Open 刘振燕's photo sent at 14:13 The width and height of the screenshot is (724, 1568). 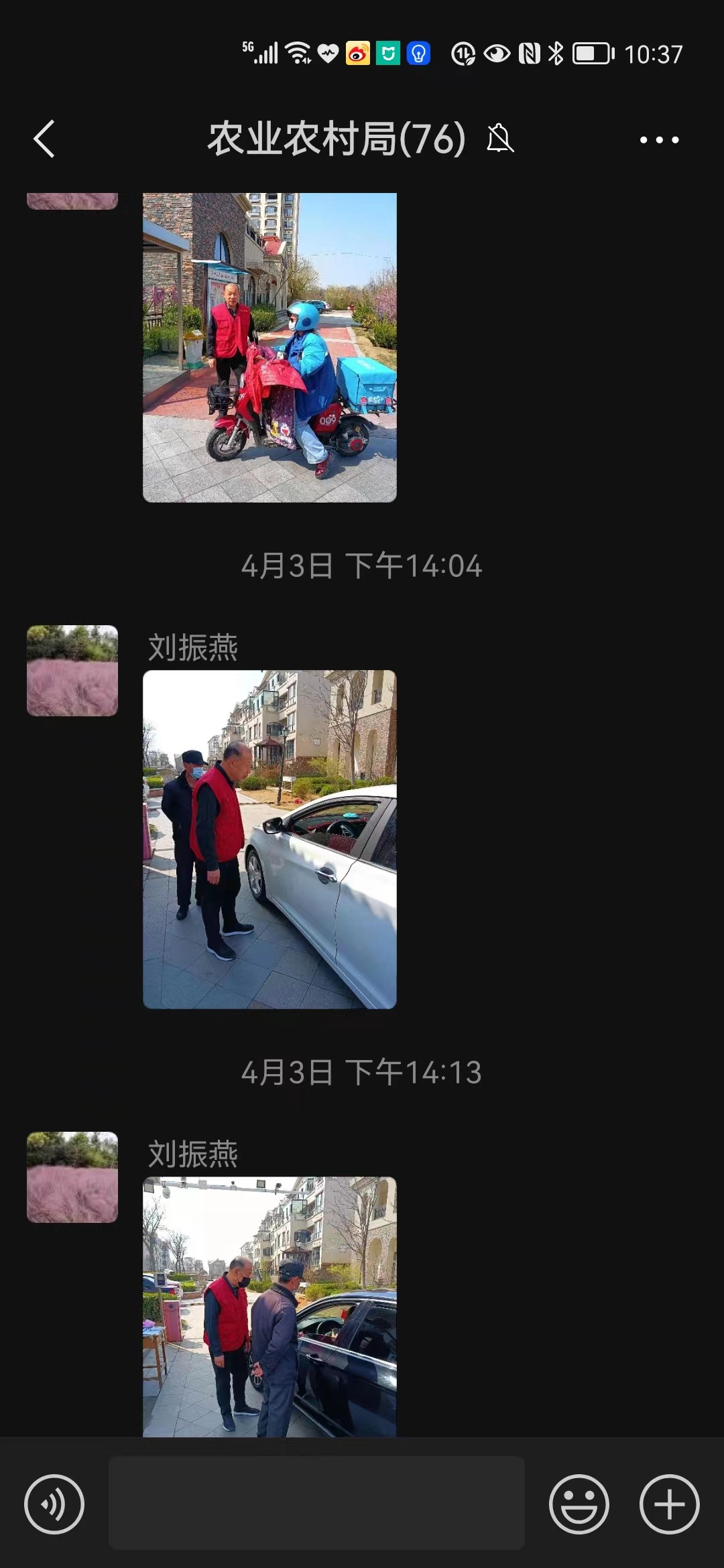coord(269,1306)
